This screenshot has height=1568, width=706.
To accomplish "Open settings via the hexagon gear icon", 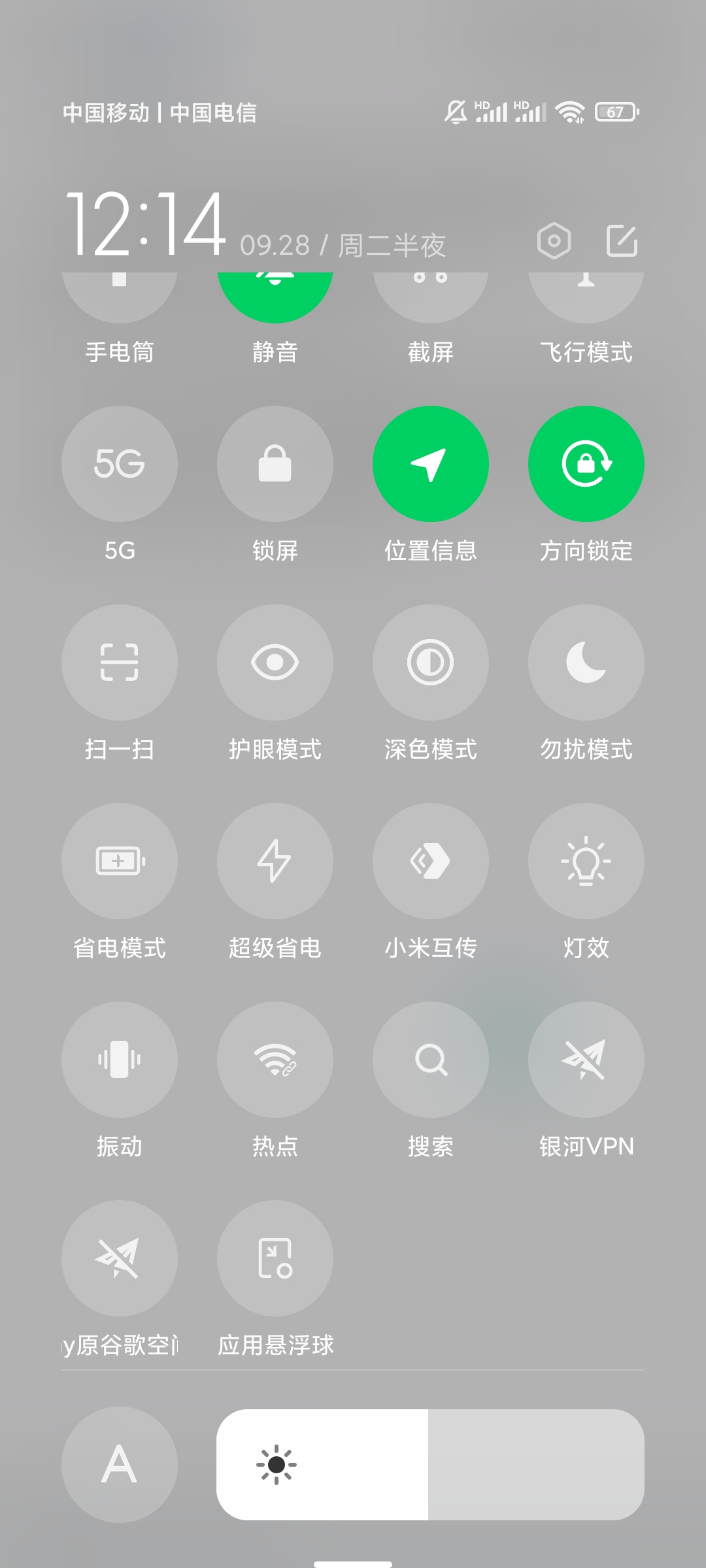I will tap(554, 241).
